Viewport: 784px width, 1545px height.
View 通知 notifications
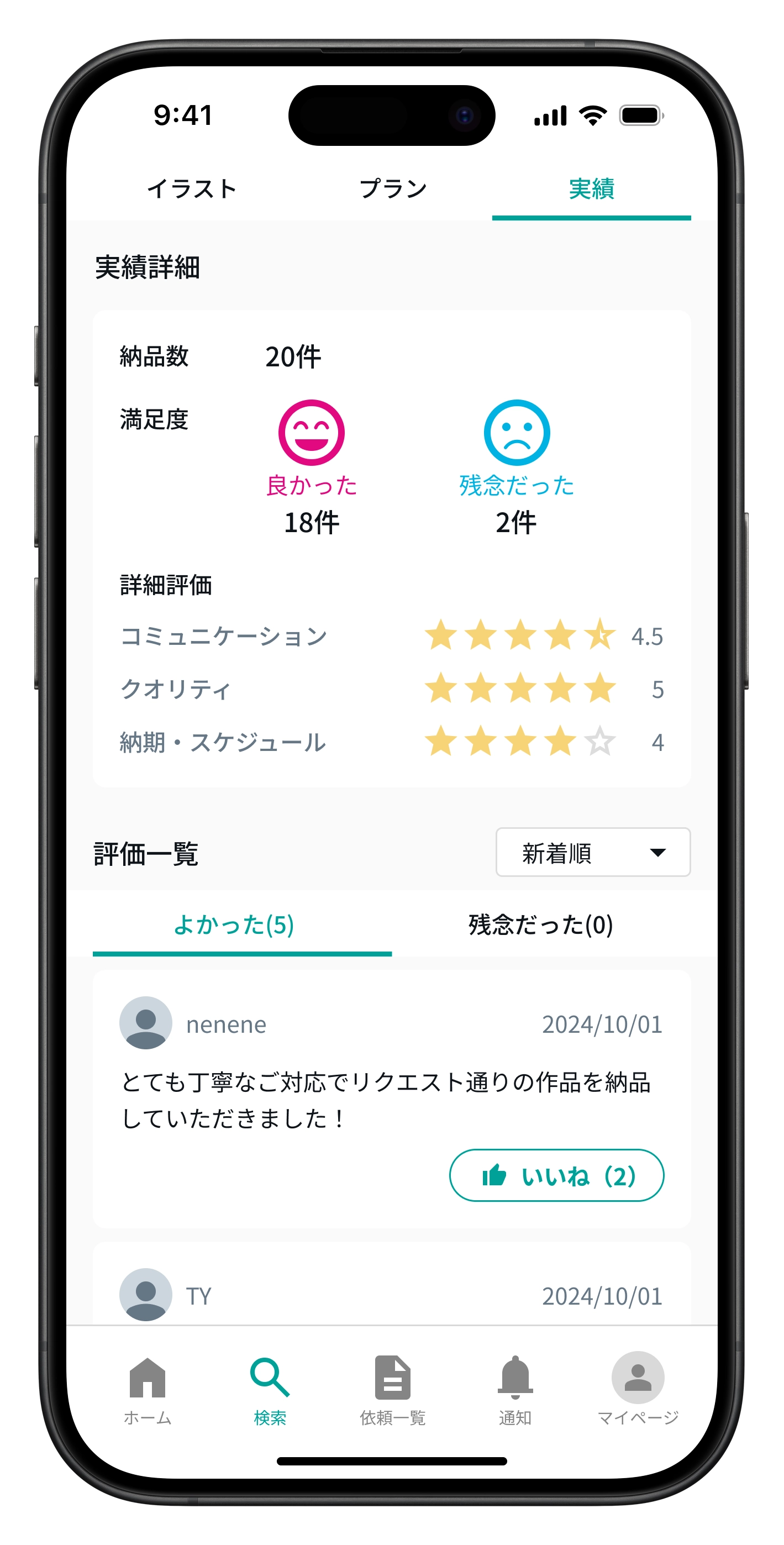(515, 1389)
